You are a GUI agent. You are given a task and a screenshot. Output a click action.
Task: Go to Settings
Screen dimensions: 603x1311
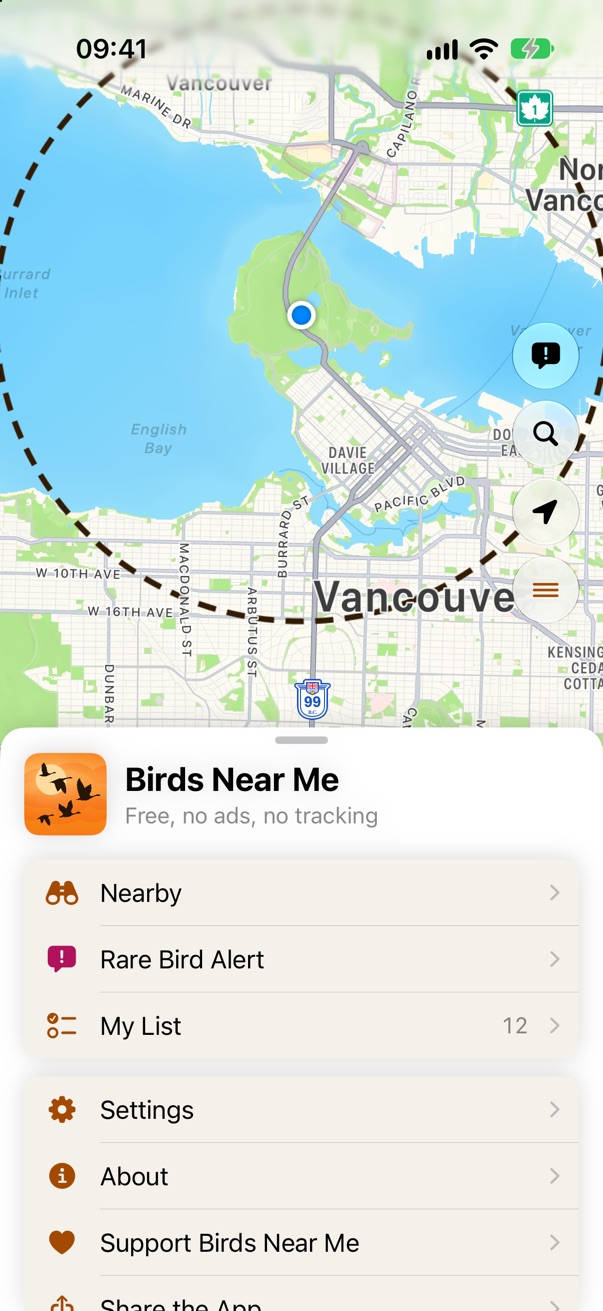(301, 1110)
